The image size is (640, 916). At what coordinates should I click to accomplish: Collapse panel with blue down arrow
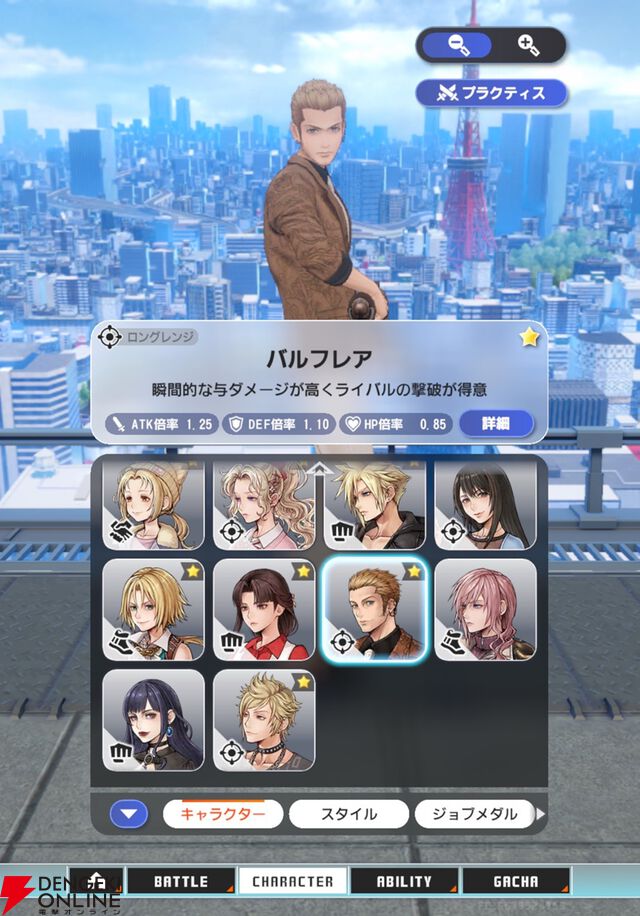(128, 813)
